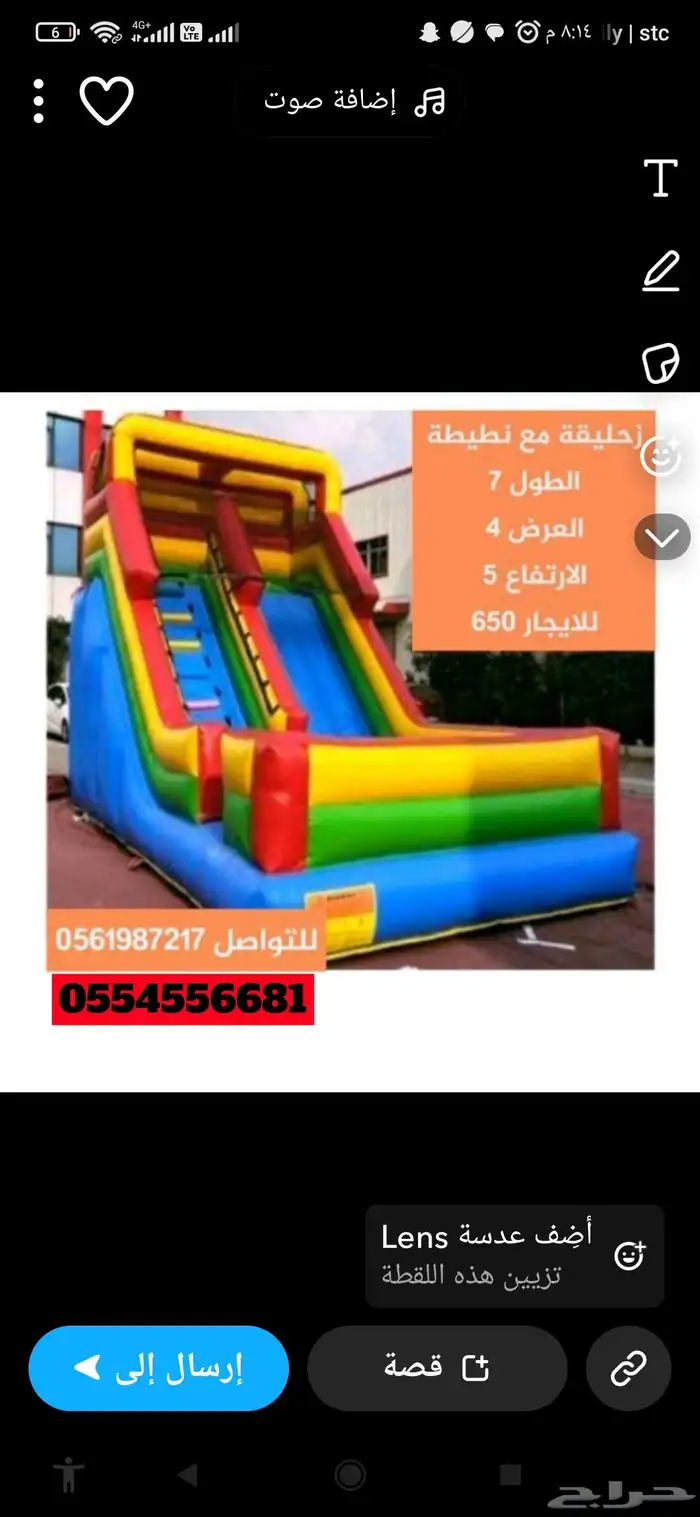Screen dimensions: 700x1517
Task: Select the pencil drawing tool
Action: click(660, 271)
